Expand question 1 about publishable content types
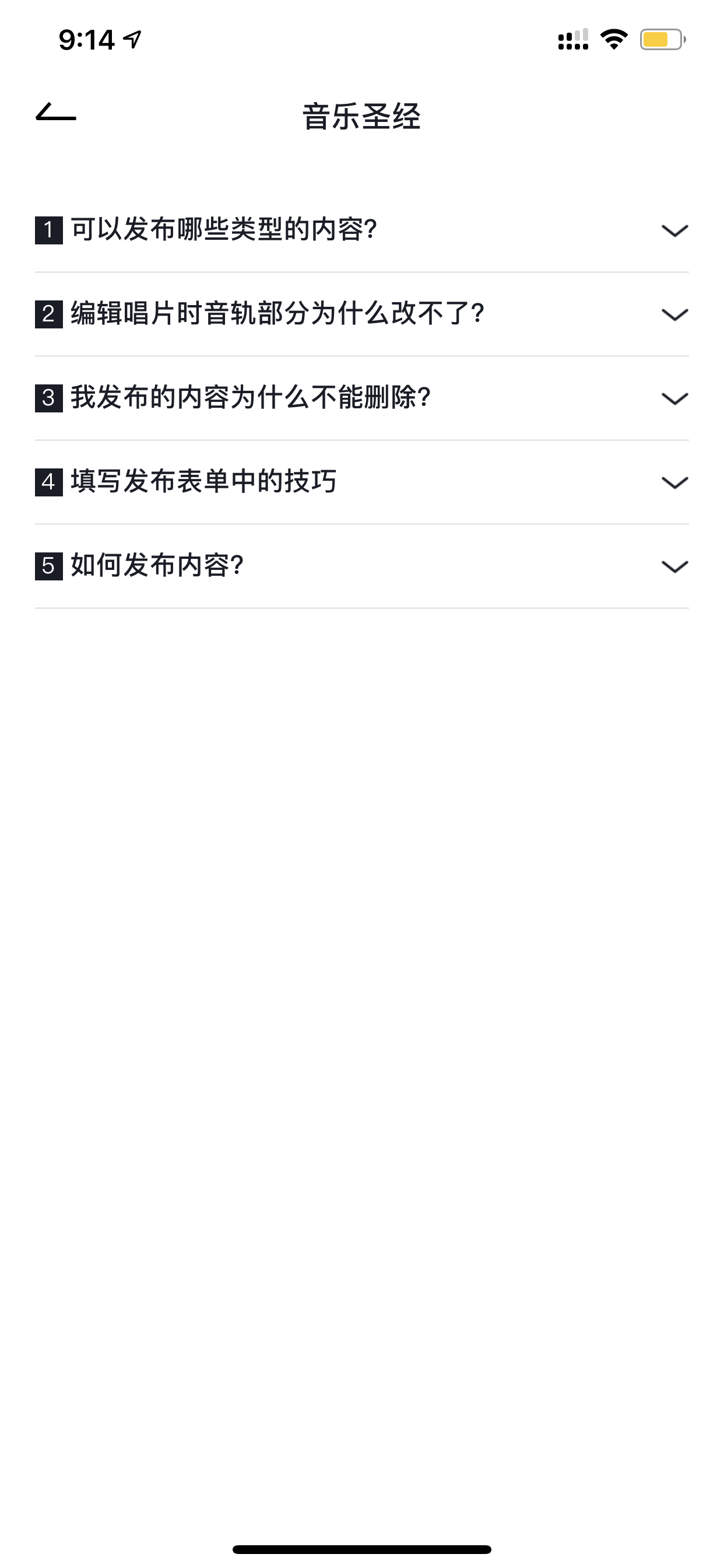The height and width of the screenshot is (1568, 724). point(361,230)
